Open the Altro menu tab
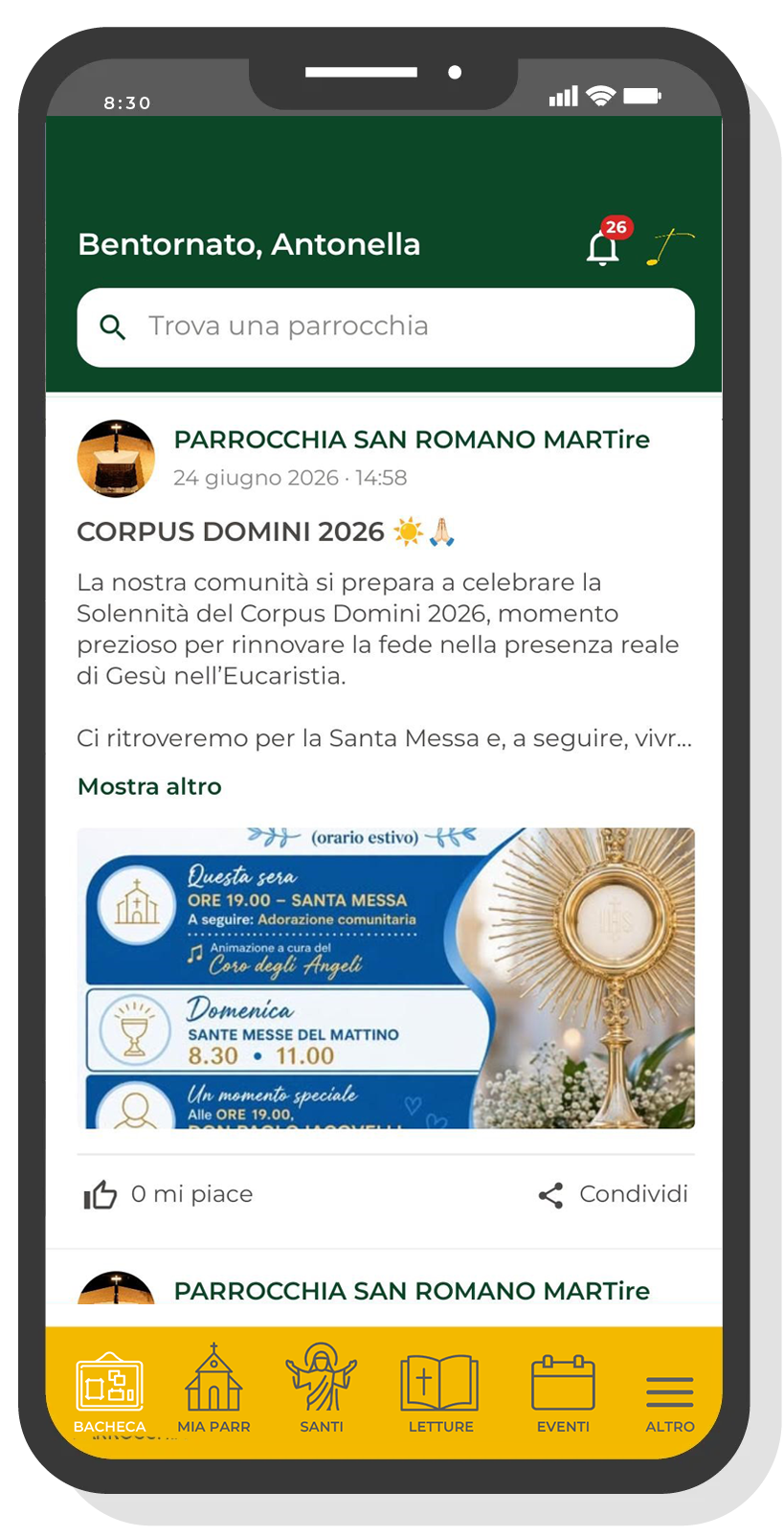Screen dimensions: 784x1537 click(x=670, y=1403)
